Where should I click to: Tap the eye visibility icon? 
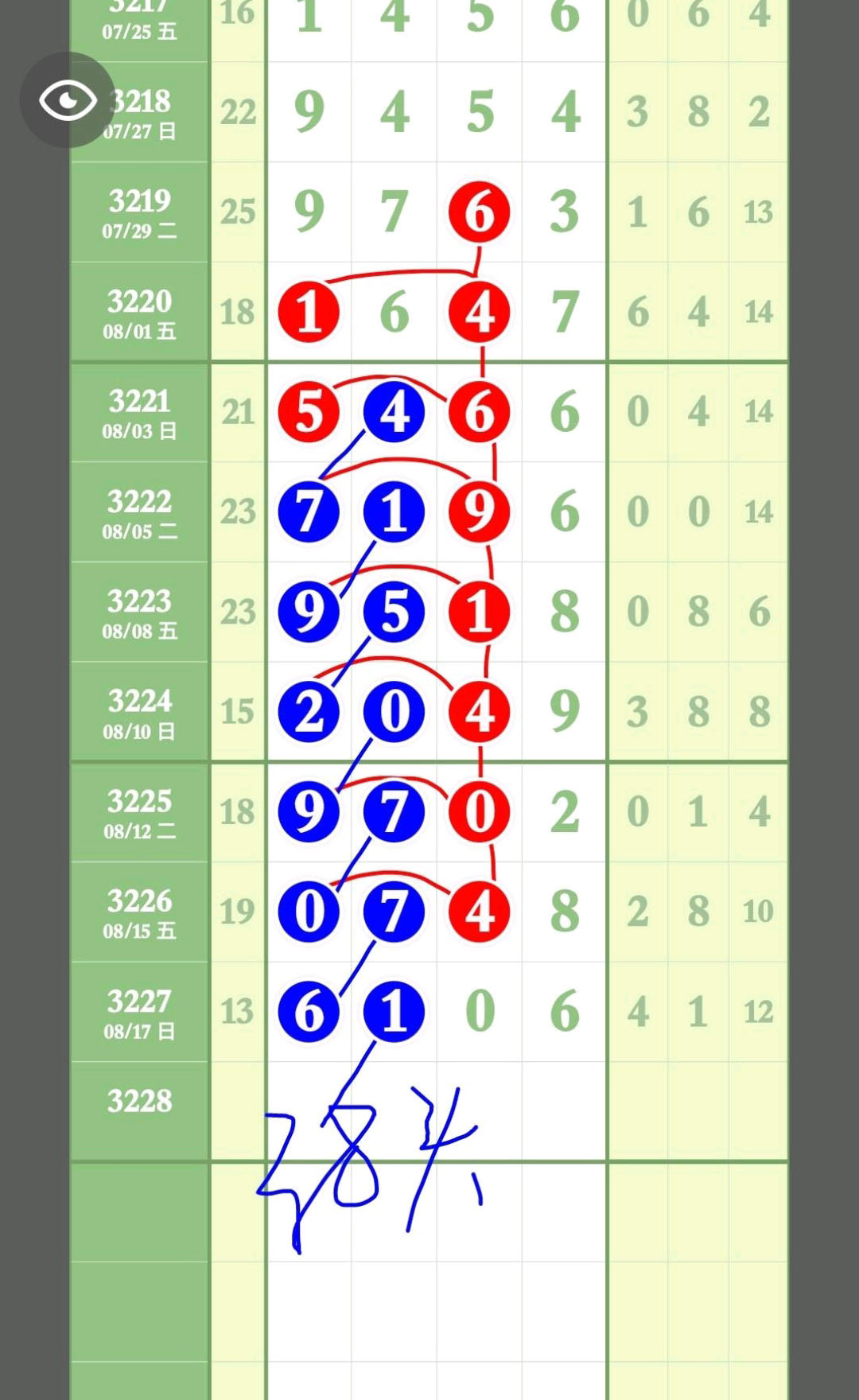pos(68,100)
